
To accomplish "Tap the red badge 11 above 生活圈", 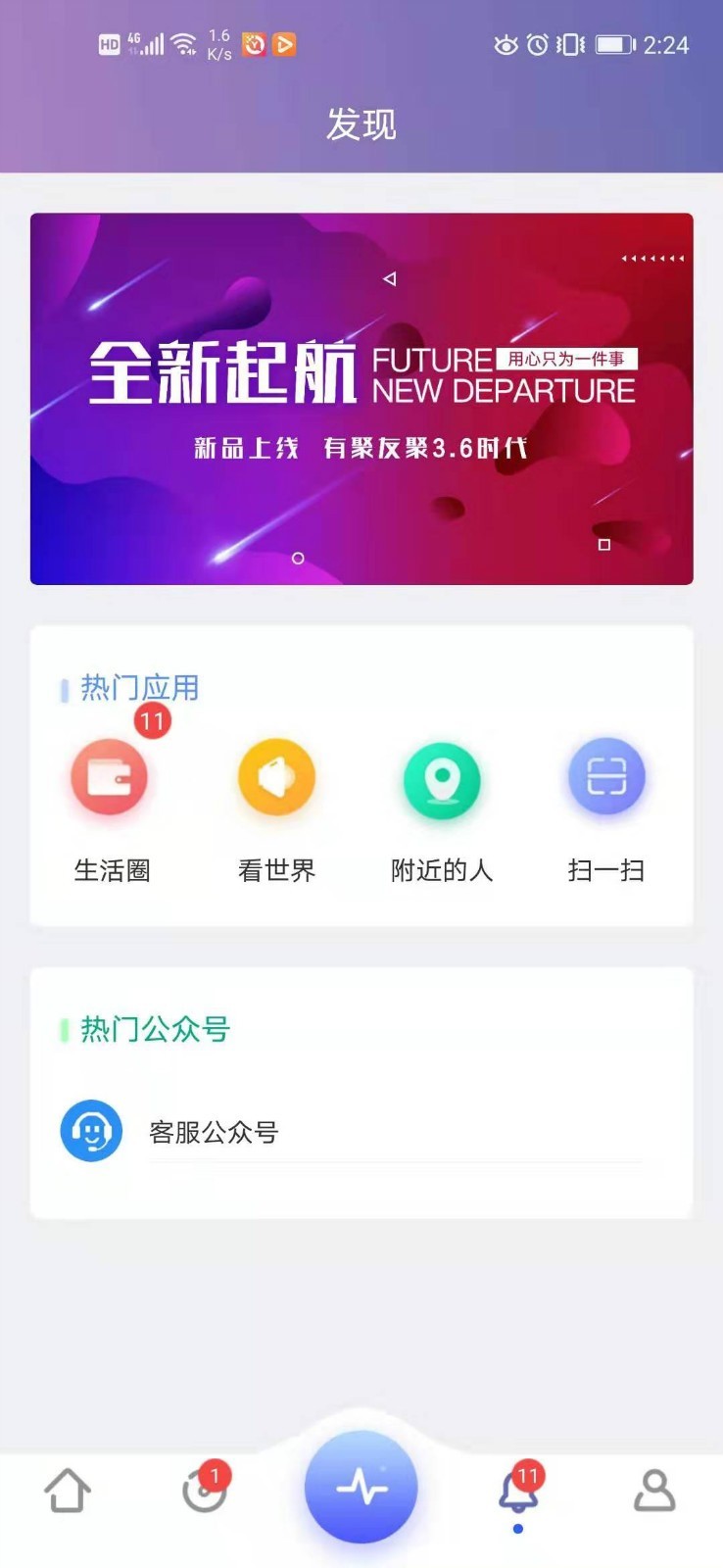I will (x=152, y=720).
